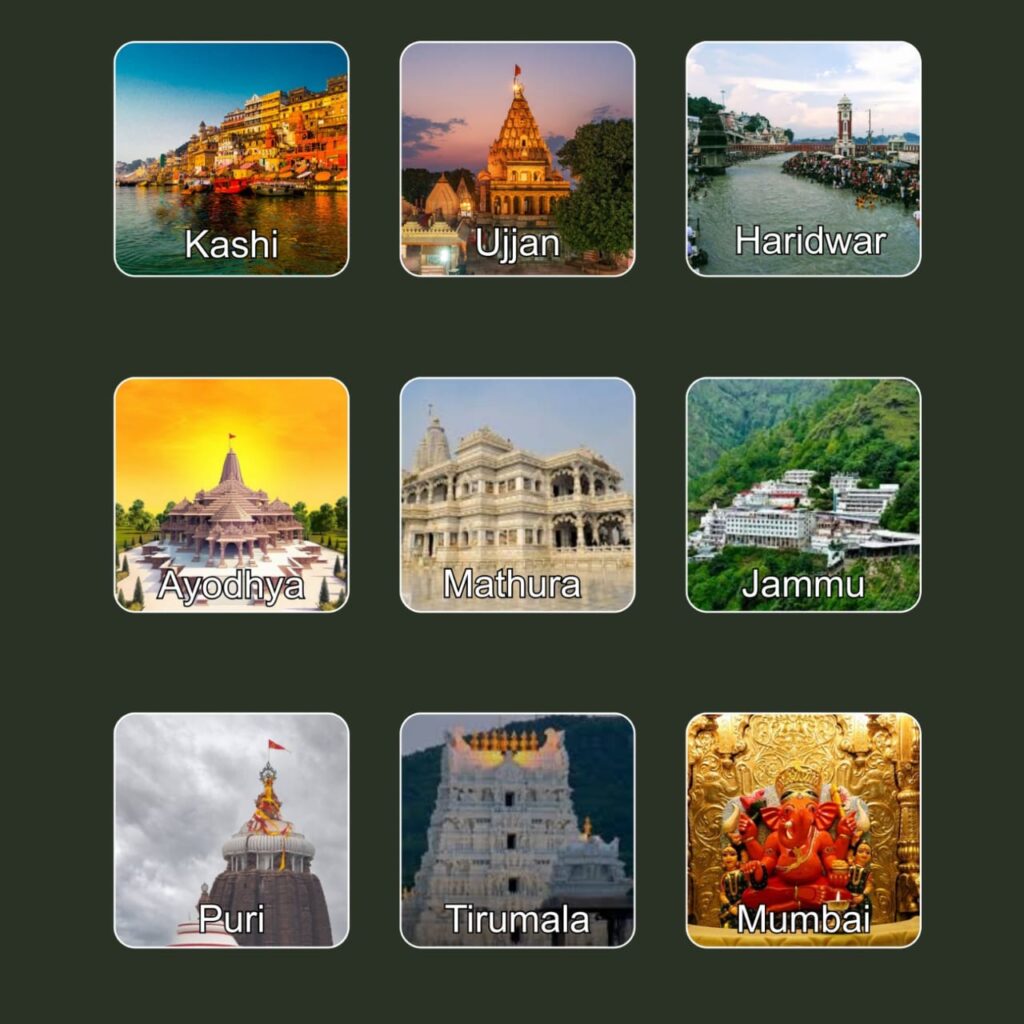Choose the Mumbai tile
The image size is (1024, 1024).
click(803, 830)
